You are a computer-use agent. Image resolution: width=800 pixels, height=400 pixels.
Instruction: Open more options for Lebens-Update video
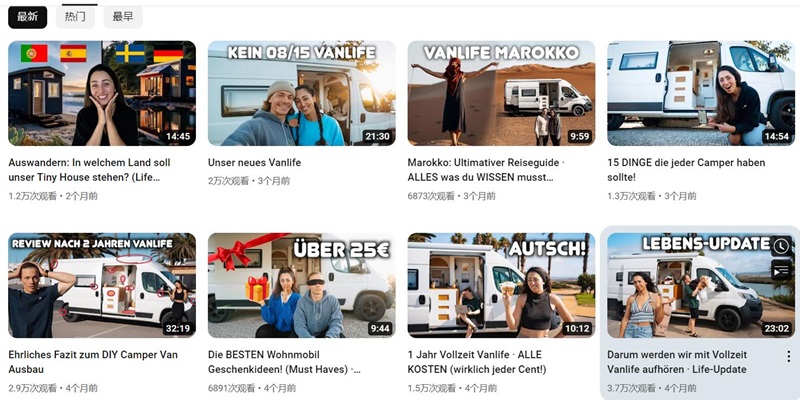click(x=788, y=357)
